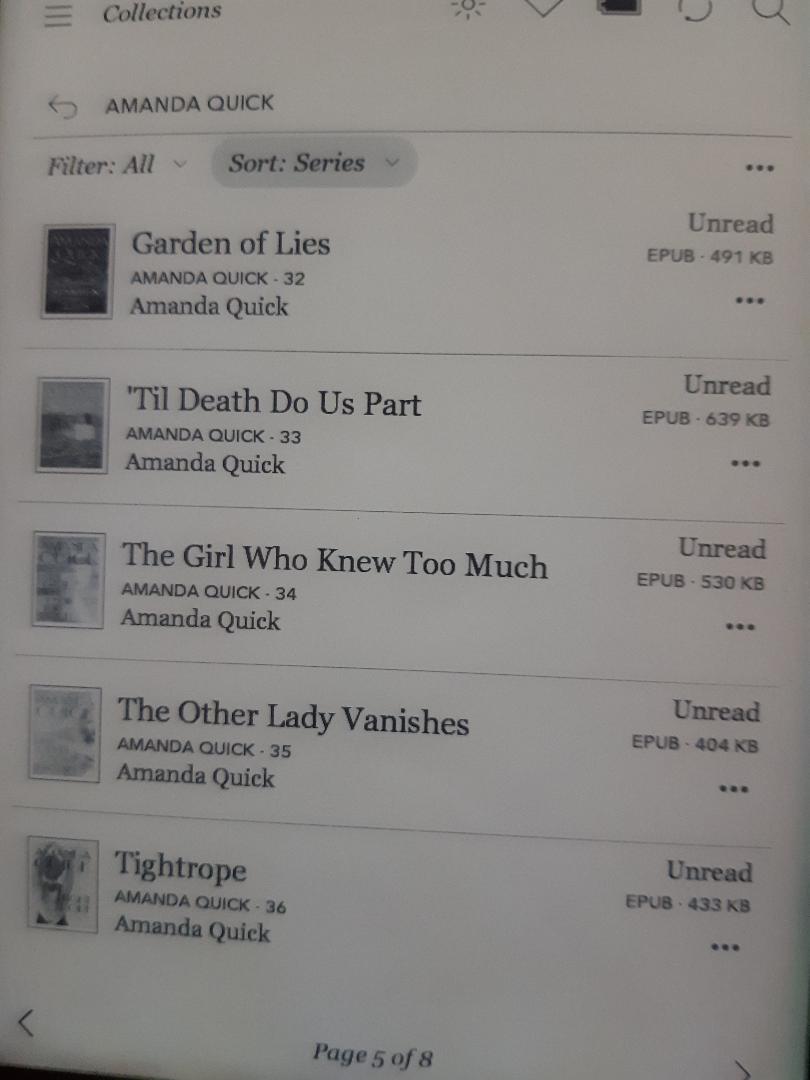Select The Other Lady Vanishes
Screen dimensions: 810x1080
pos(293,716)
